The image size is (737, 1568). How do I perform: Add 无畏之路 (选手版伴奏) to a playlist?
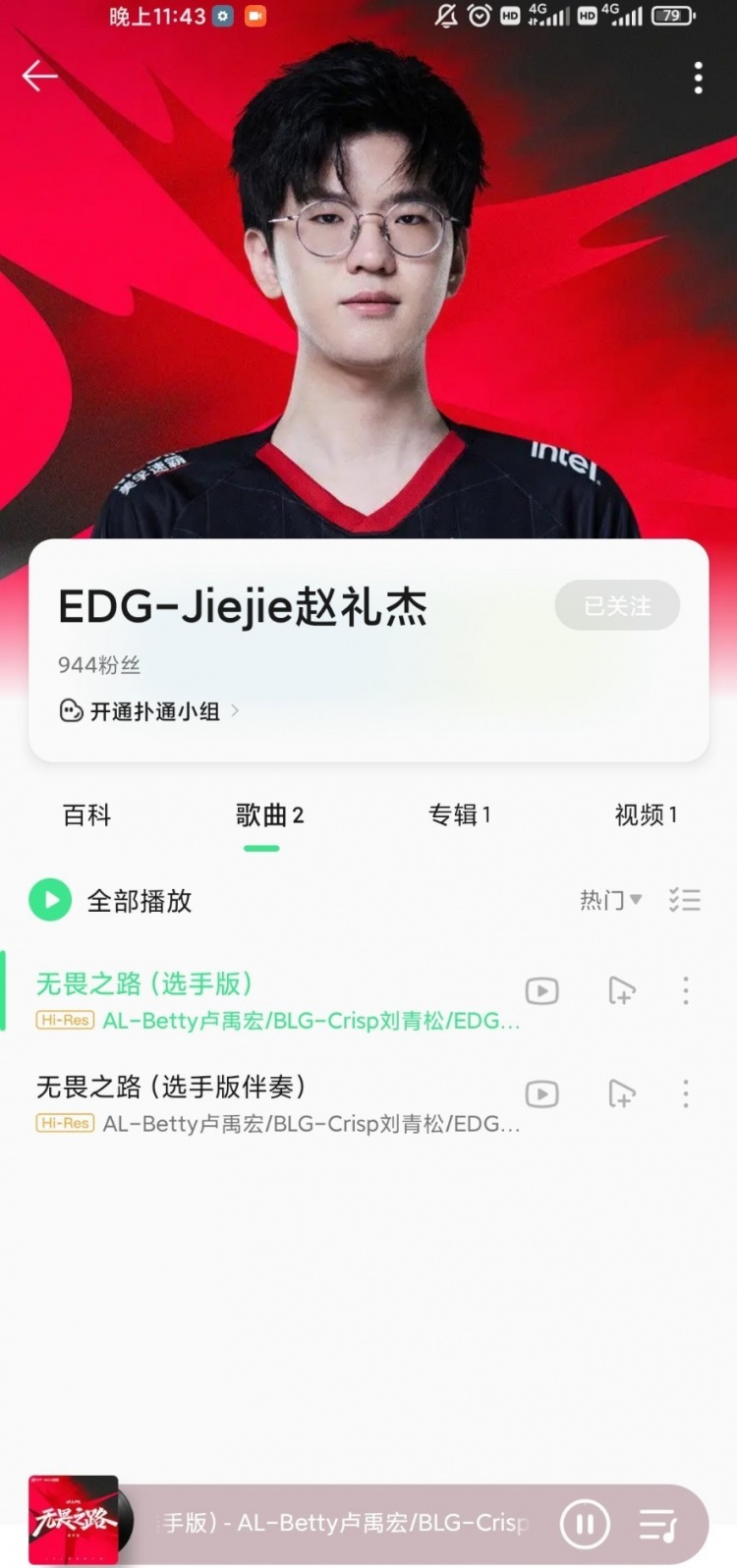tap(621, 1093)
